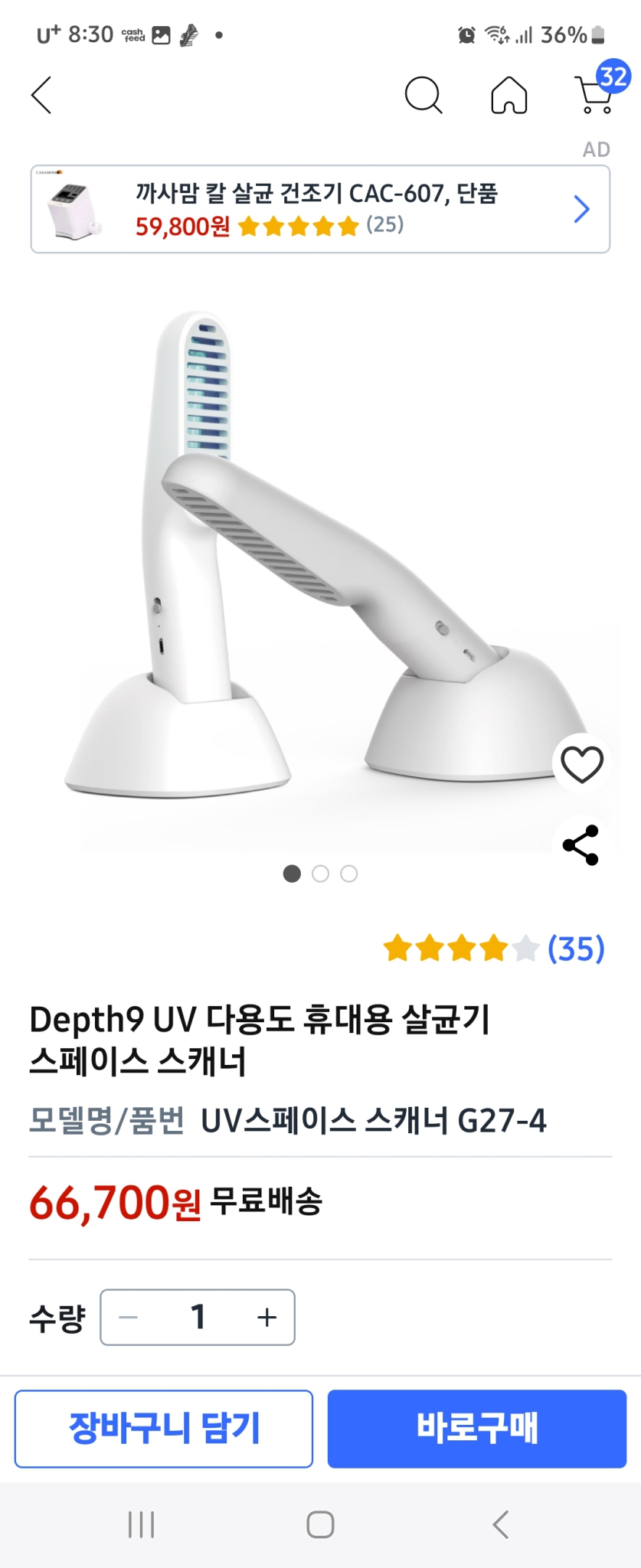This screenshot has height=1568, width=641.
Task: Tap the Android home navigation button
Action: [319, 1524]
